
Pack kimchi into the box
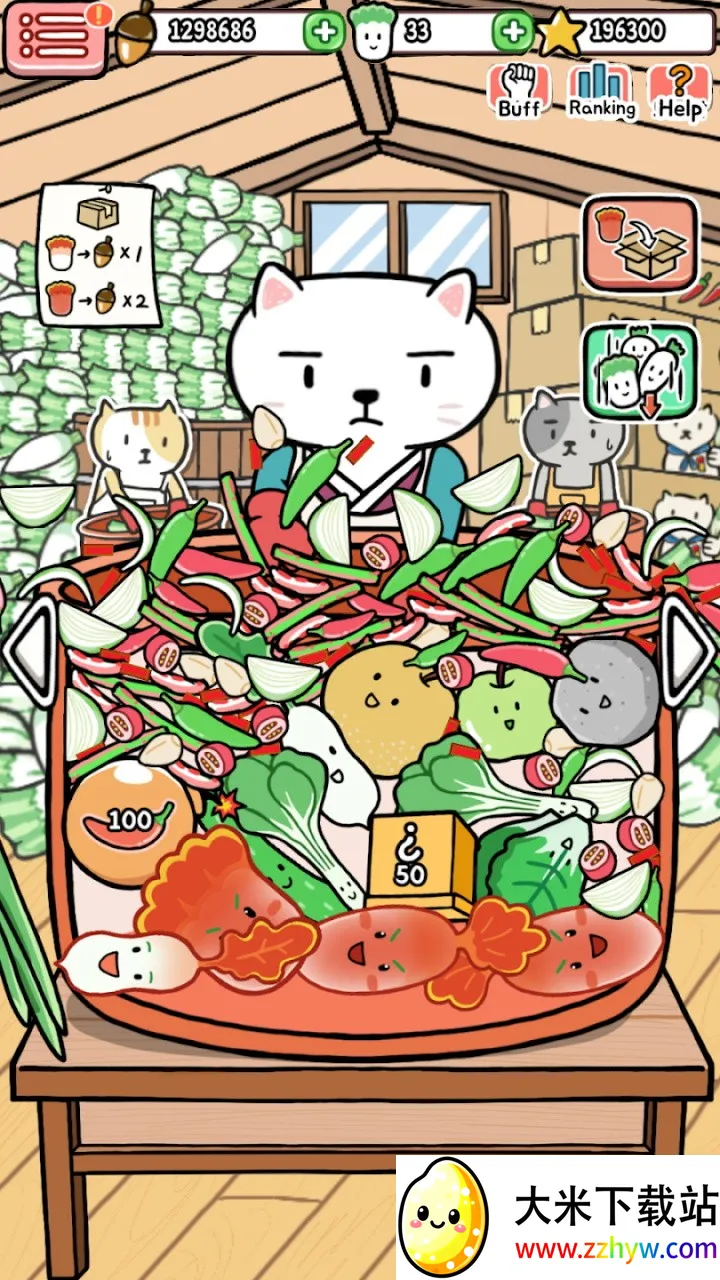(x=640, y=243)
